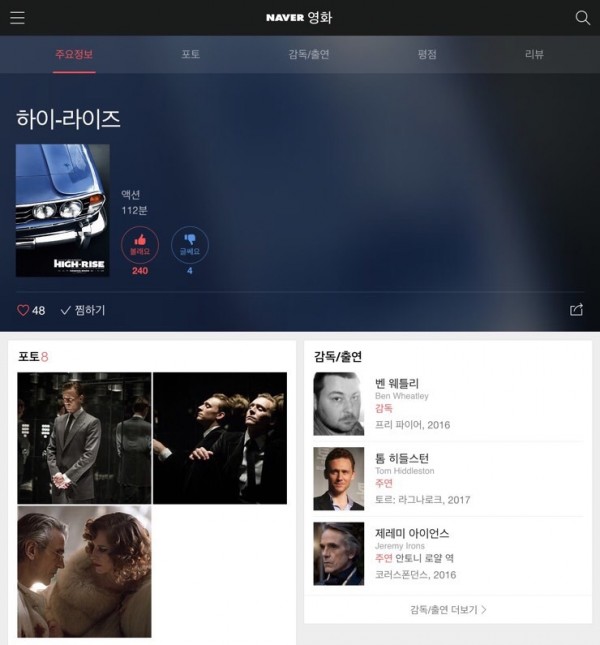
Task: Share this movie page
Action: 576,310
